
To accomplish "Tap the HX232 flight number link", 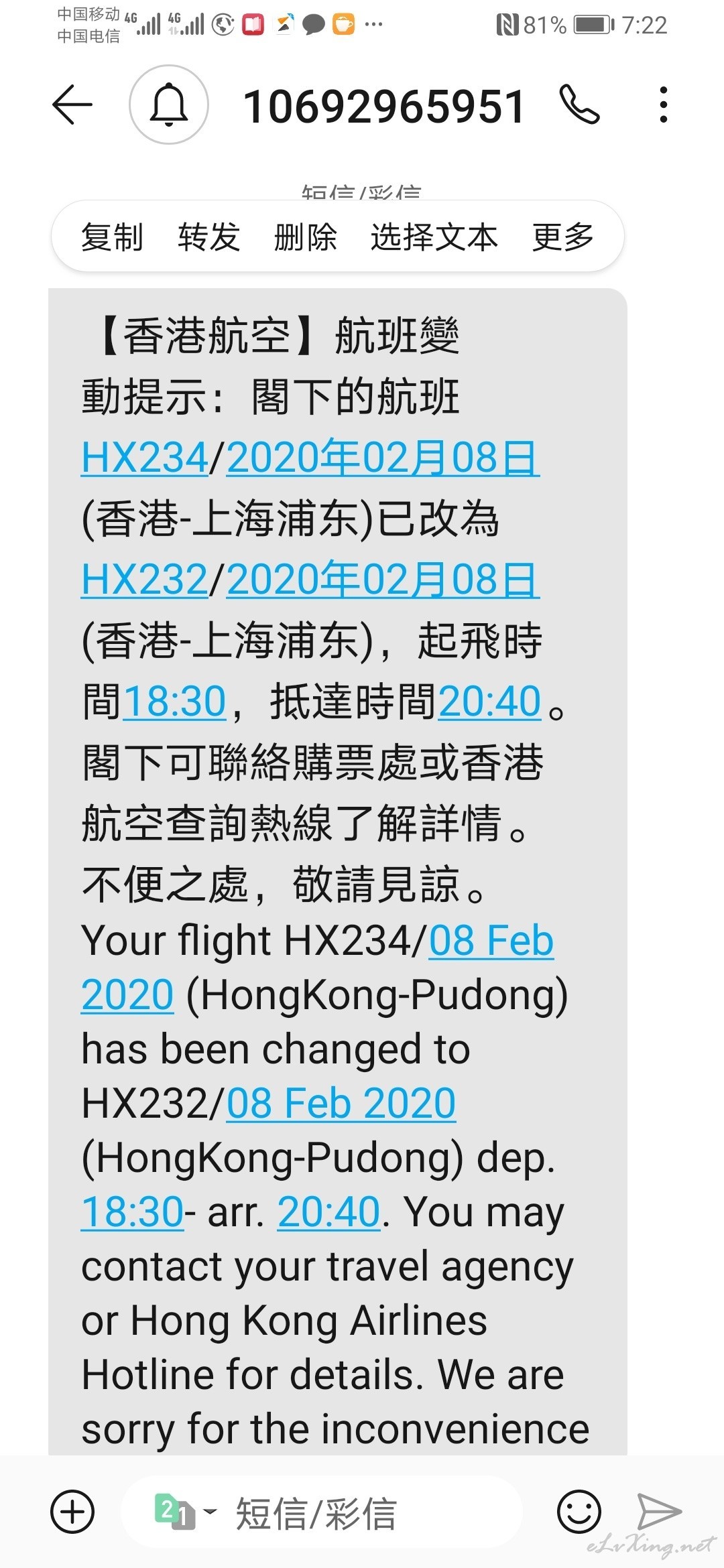I will (x=145, y=580).
